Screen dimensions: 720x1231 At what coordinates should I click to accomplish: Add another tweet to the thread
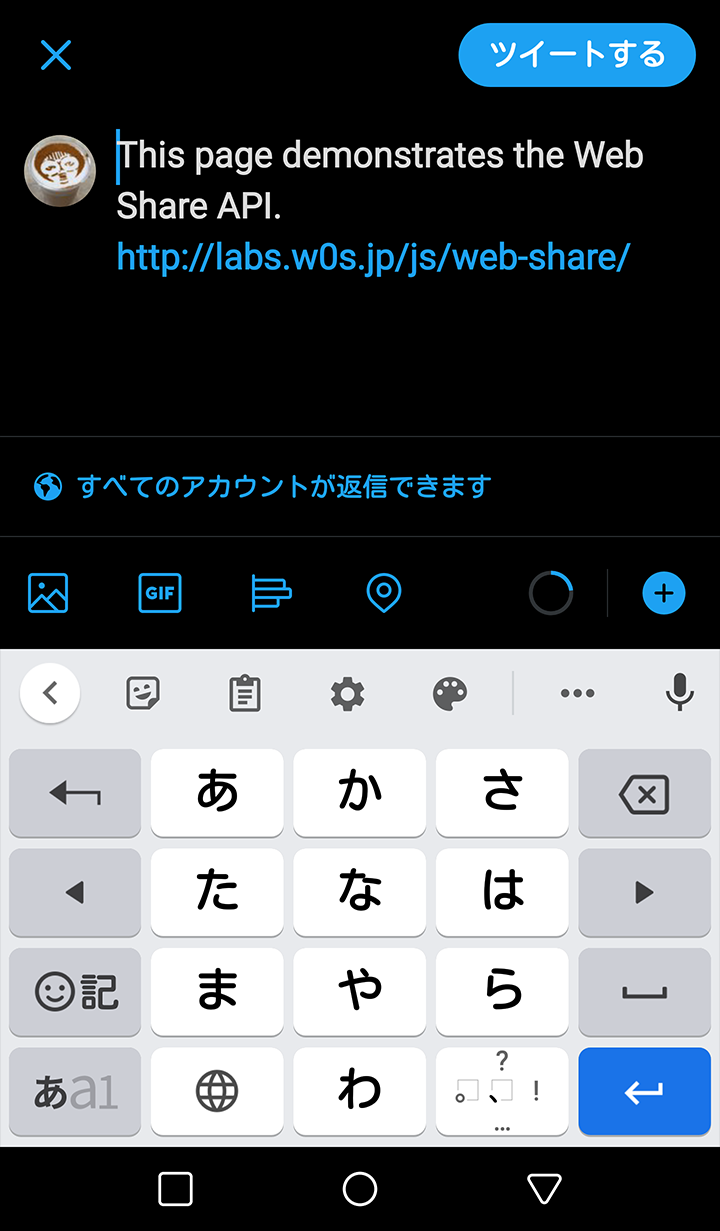click(663, 593)
